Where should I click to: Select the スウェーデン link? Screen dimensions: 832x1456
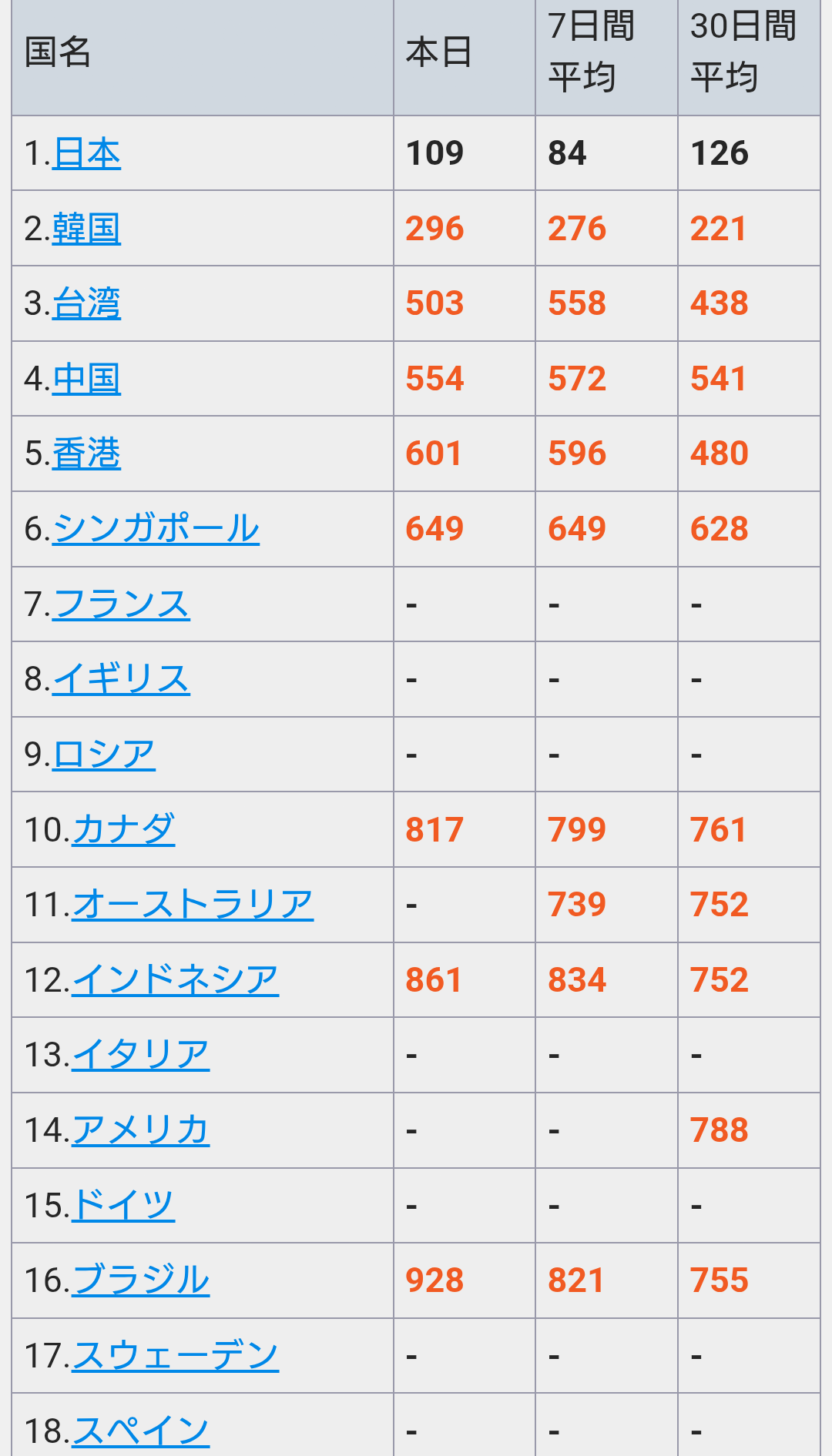pos(175,1356)
